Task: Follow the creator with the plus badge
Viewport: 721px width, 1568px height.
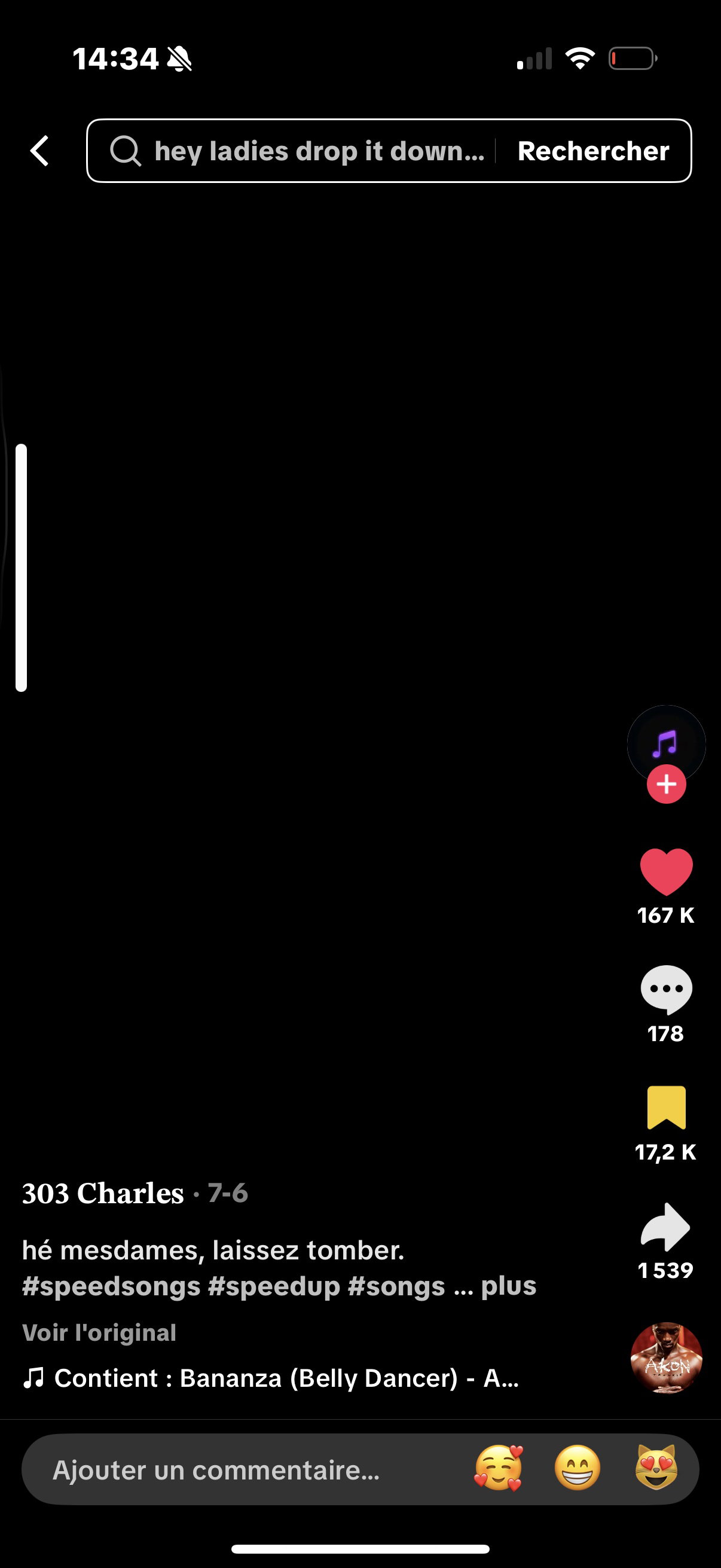Action: coord(666,784)
